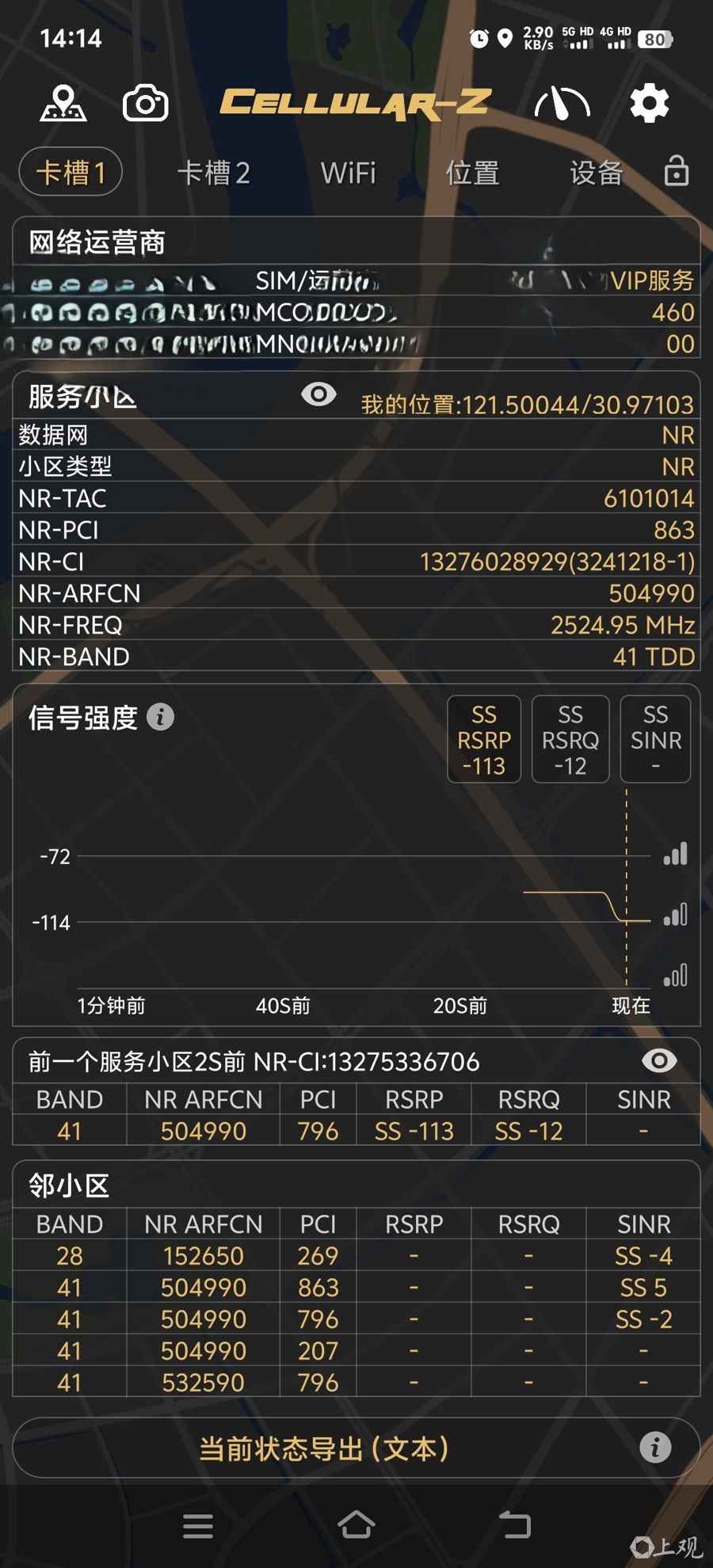
Task: Select the 卡槽1 tab
Action: [71, 172]
